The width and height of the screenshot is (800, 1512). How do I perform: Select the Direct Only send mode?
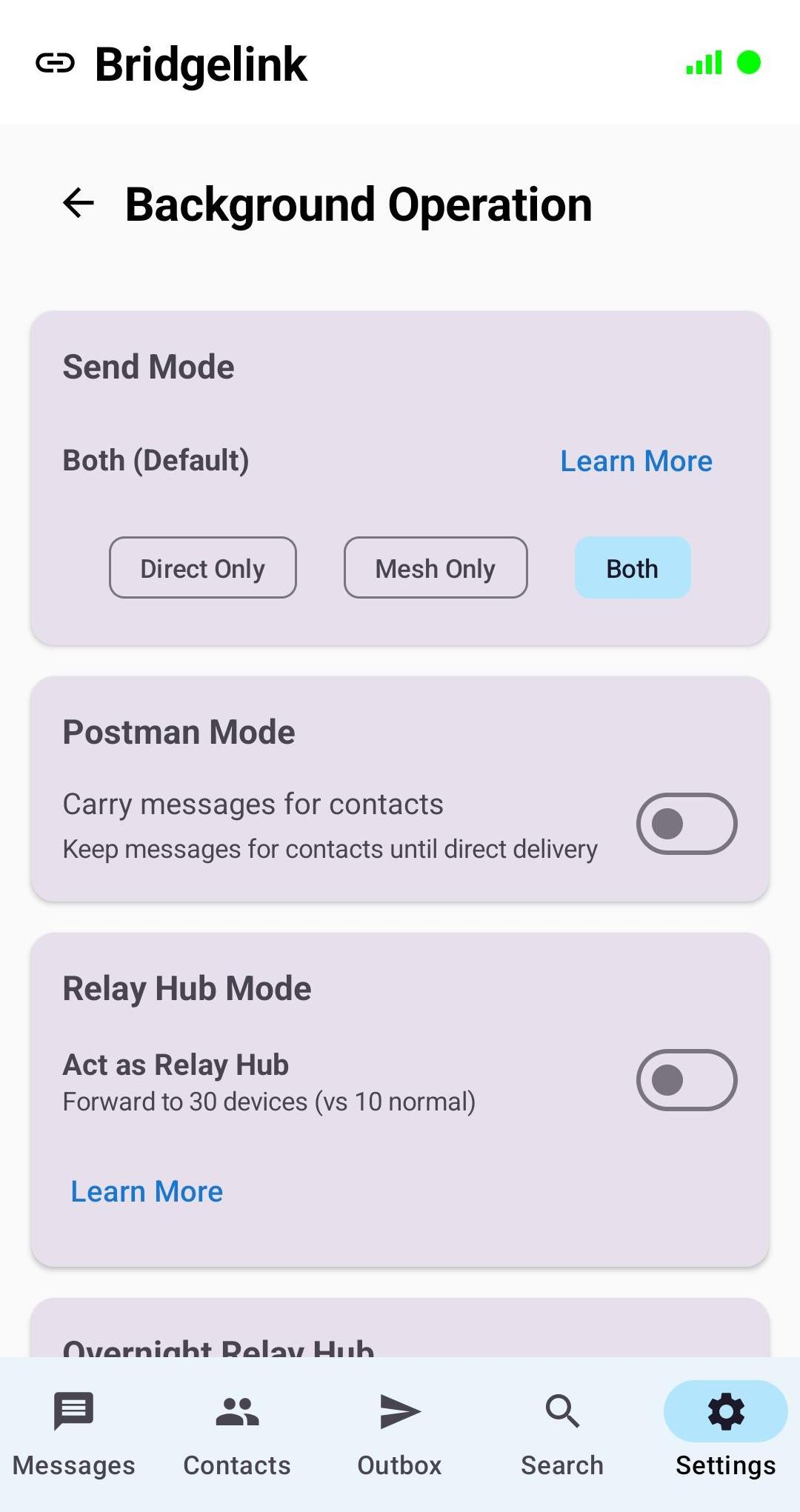[x=202, y=568]
